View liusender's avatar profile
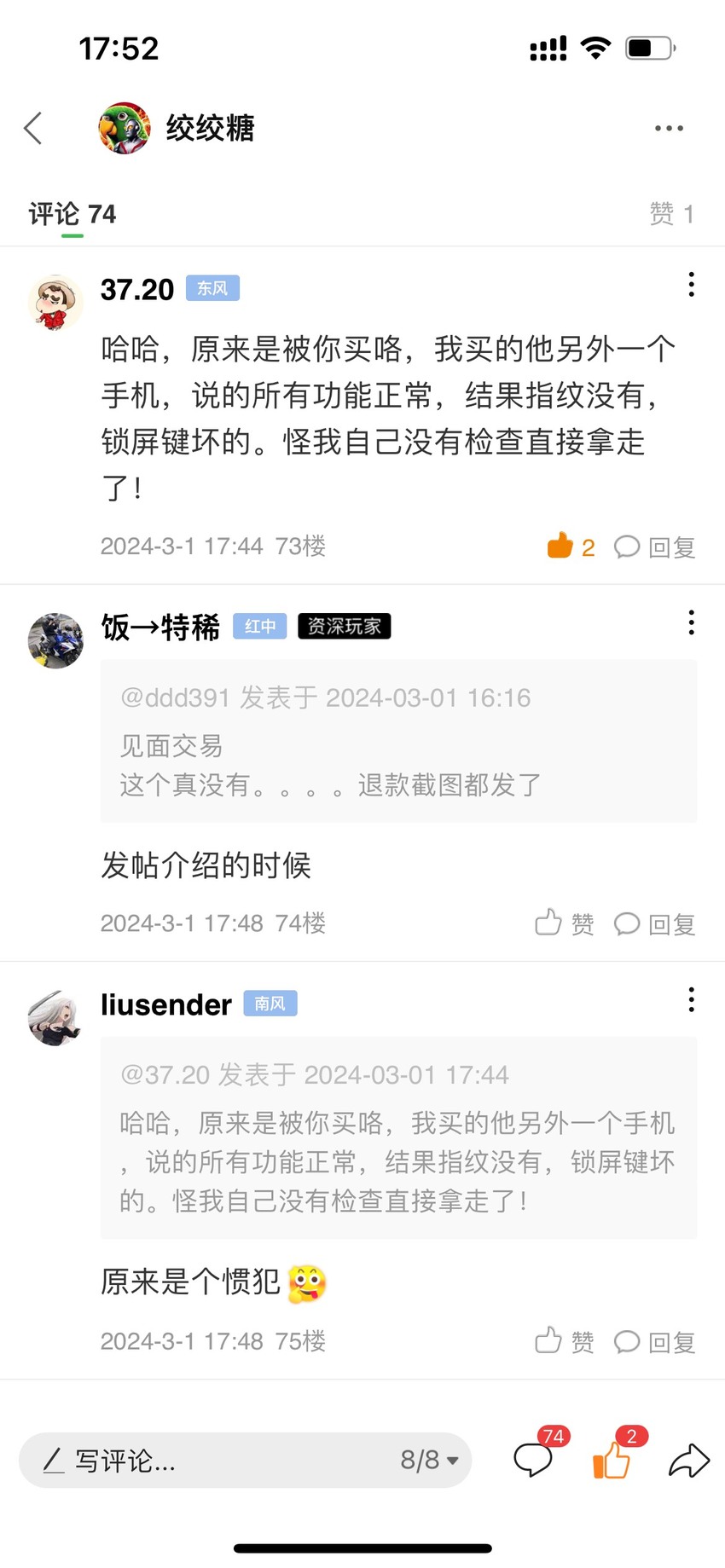 pyautogui.click(x=55, y=1017)
